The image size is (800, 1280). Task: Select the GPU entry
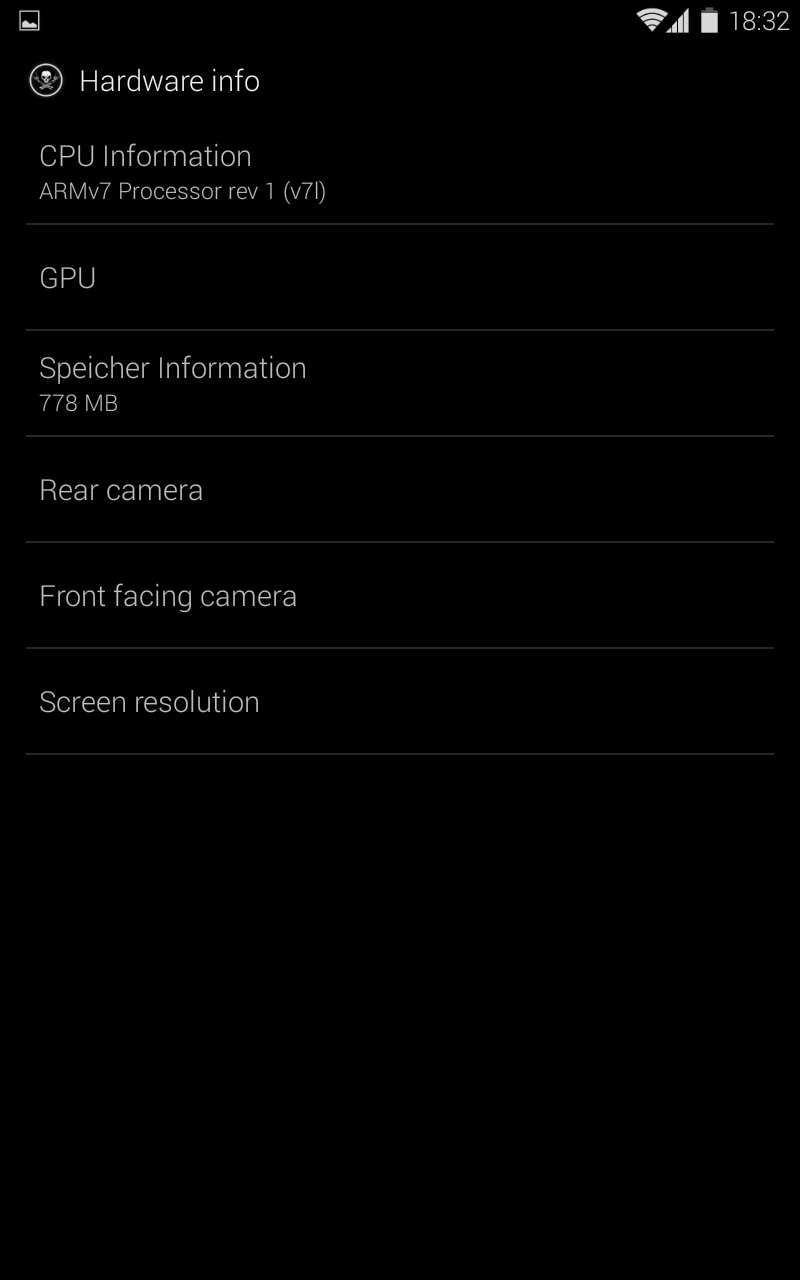(400, 278)
